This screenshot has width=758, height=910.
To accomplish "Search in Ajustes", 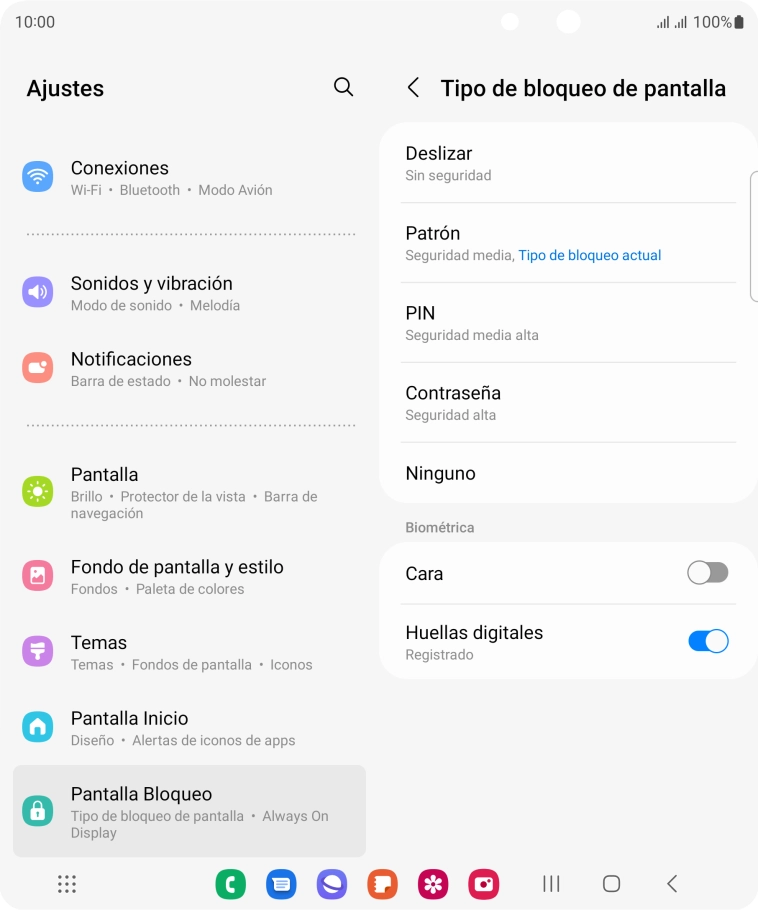I will (x=343, y=87).
